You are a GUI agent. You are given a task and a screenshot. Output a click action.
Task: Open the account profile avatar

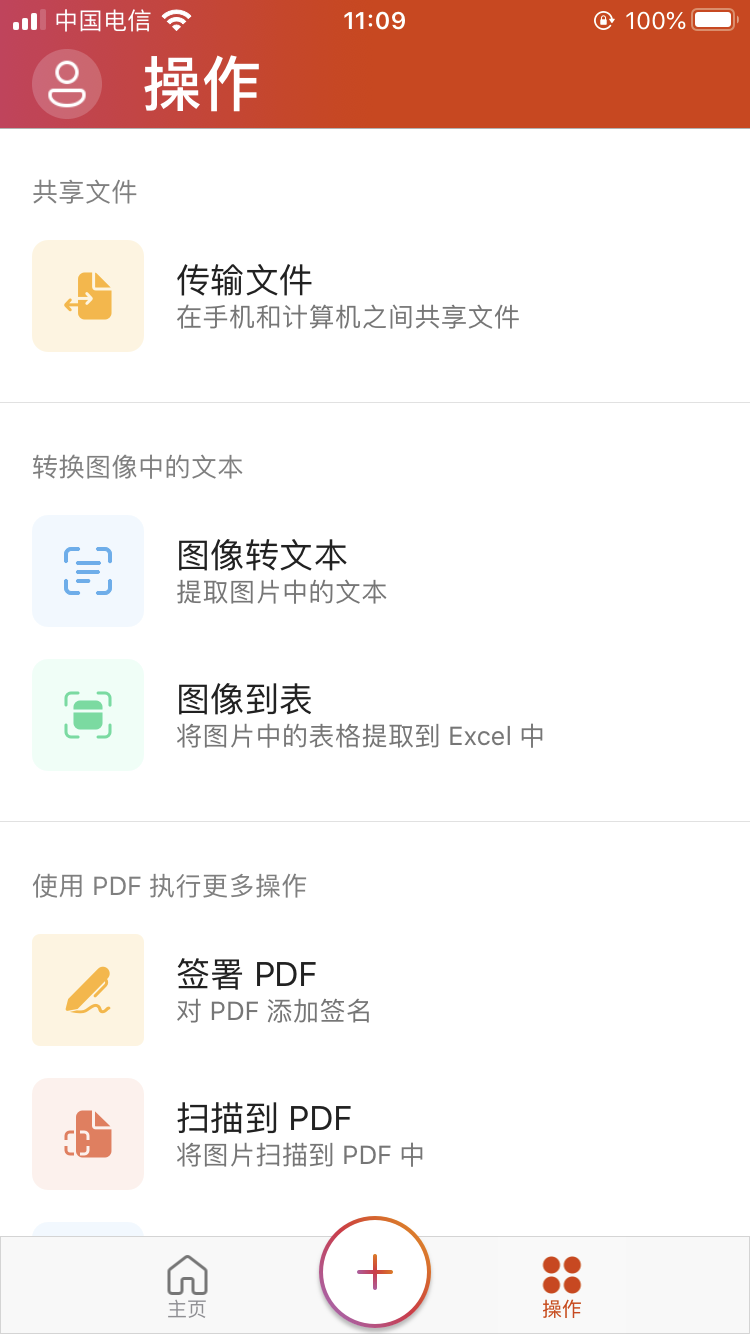tap(67, 84)
